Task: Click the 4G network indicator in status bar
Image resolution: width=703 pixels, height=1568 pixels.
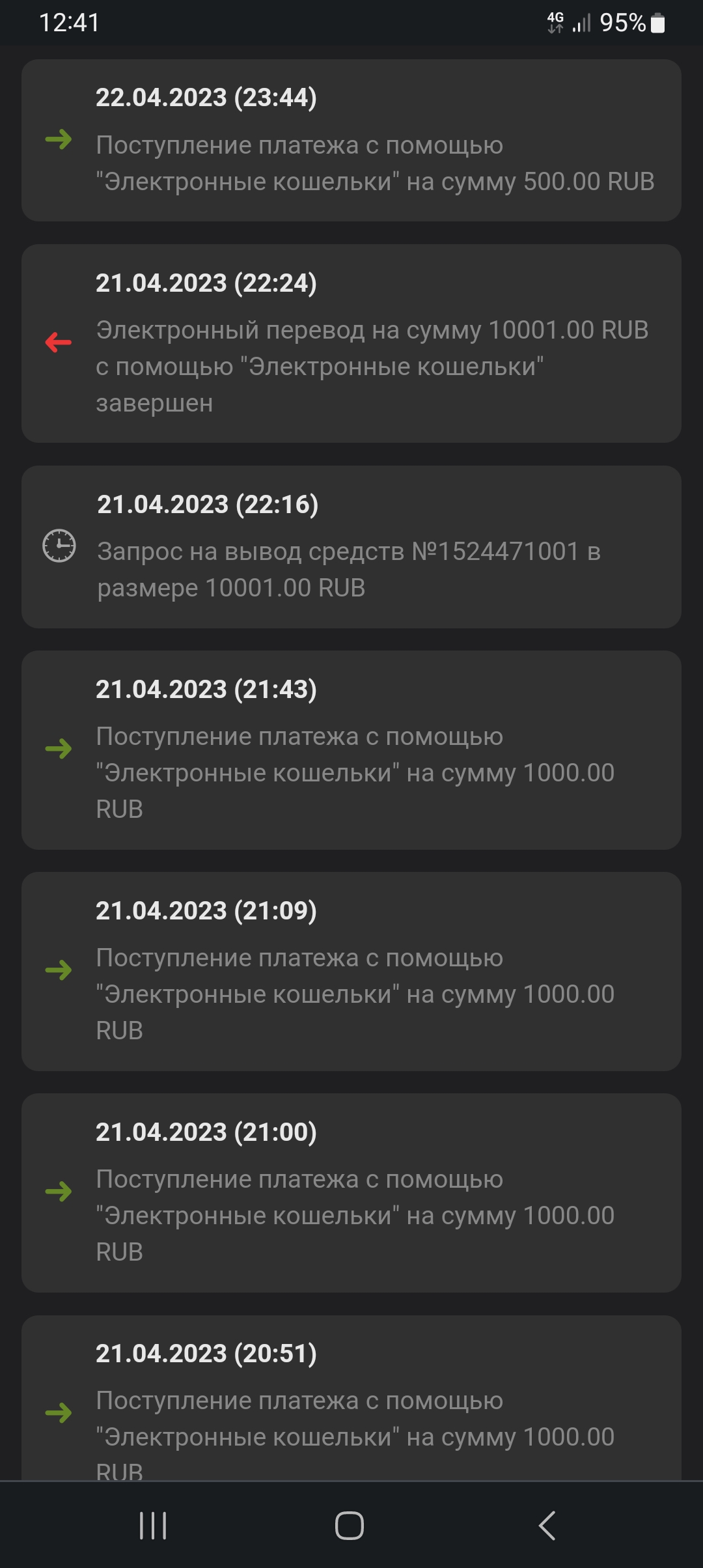Action: click(x=557, y=23)
